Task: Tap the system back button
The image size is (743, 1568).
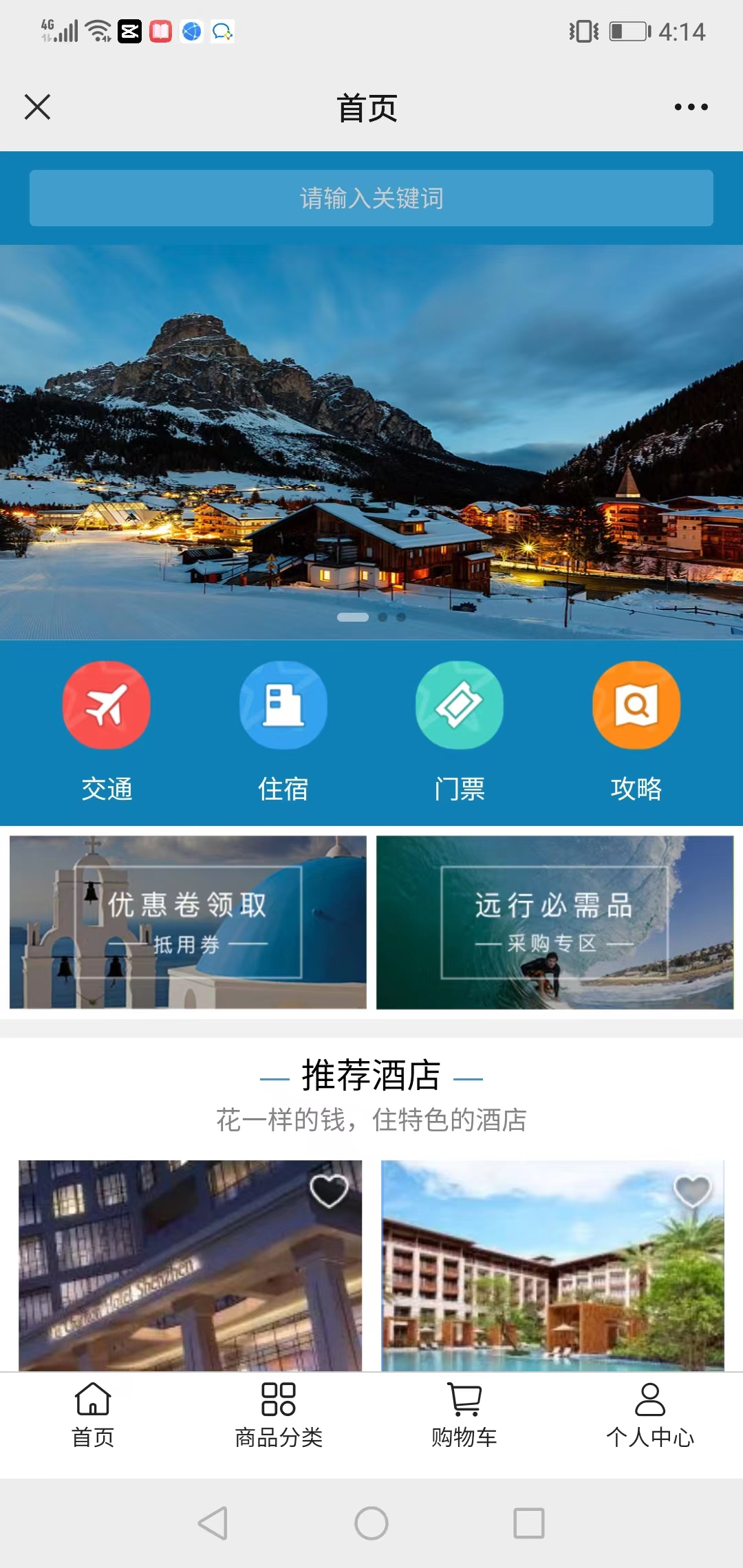Action: (213, 1523)
